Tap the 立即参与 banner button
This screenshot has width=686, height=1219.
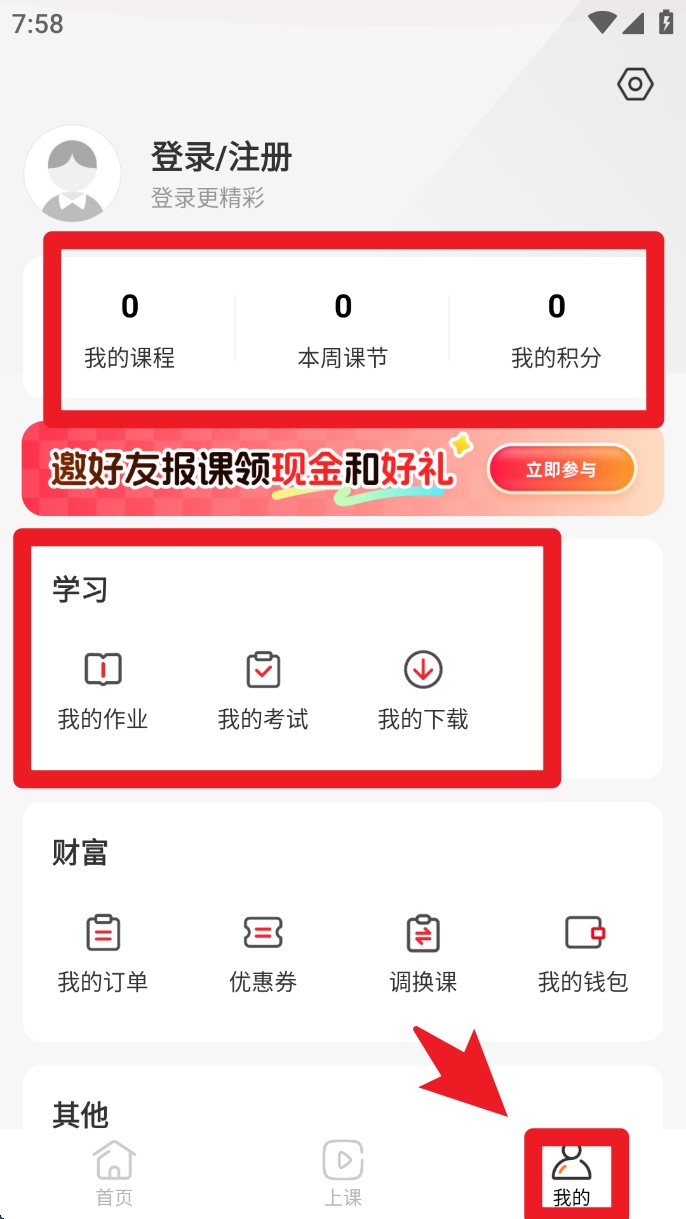562,469
